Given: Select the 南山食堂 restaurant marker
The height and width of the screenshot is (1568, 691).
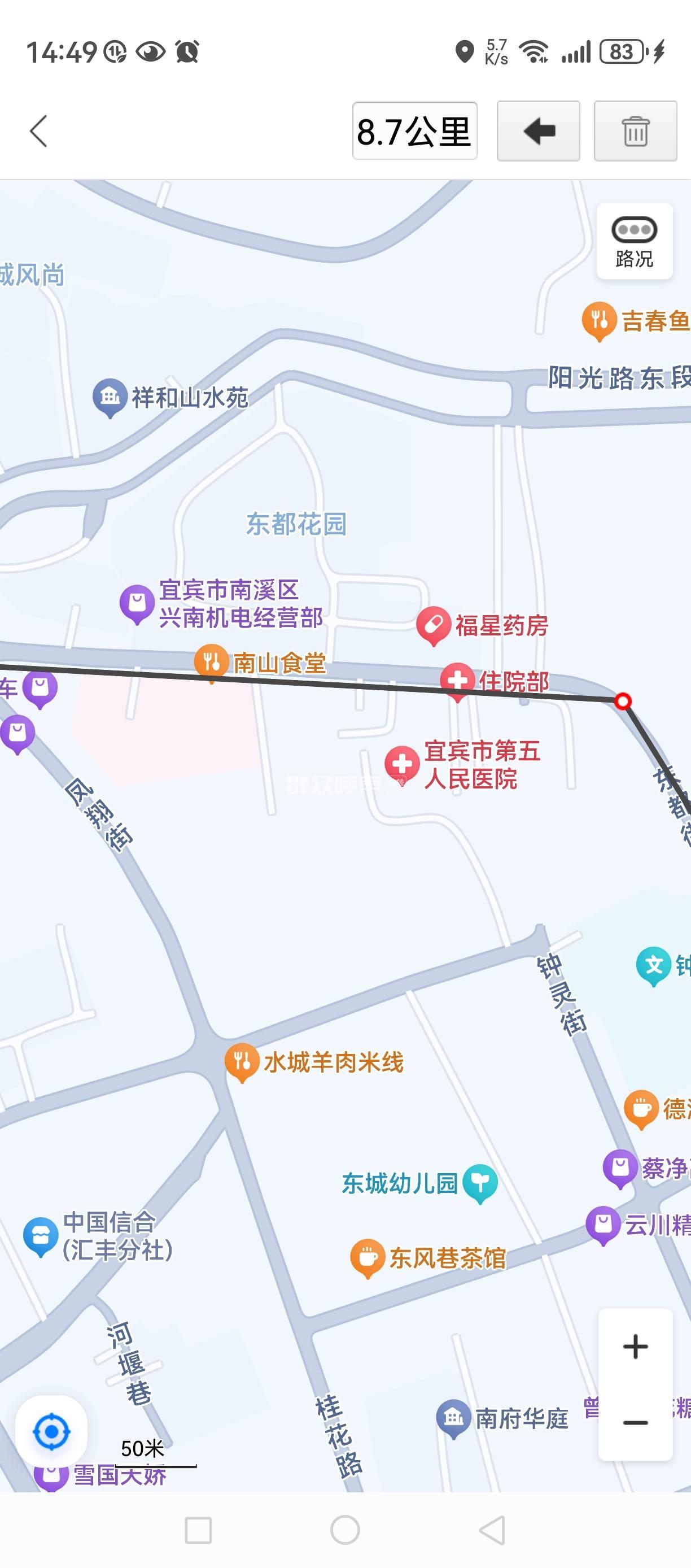Looking at the screenshot, I should point(211,661).
